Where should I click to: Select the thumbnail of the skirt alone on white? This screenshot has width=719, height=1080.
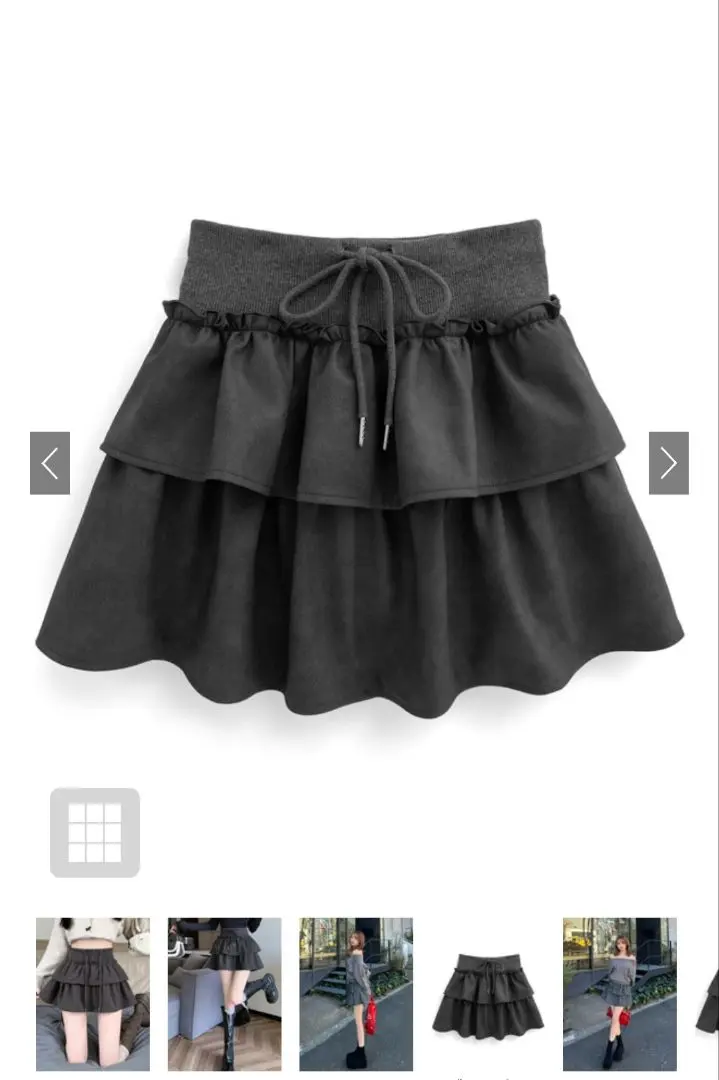(488, 994)
